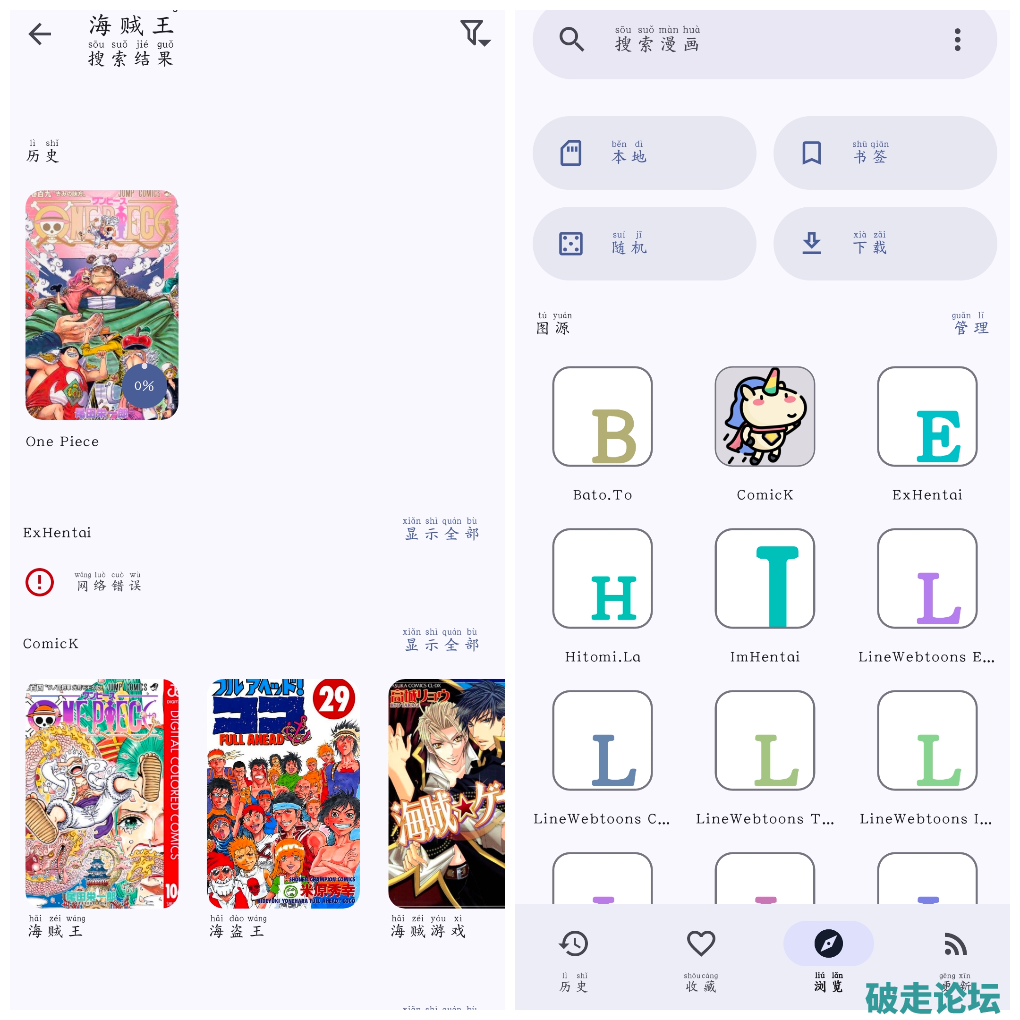
Task: Open One Piece from history
Action: click(102, 305)
